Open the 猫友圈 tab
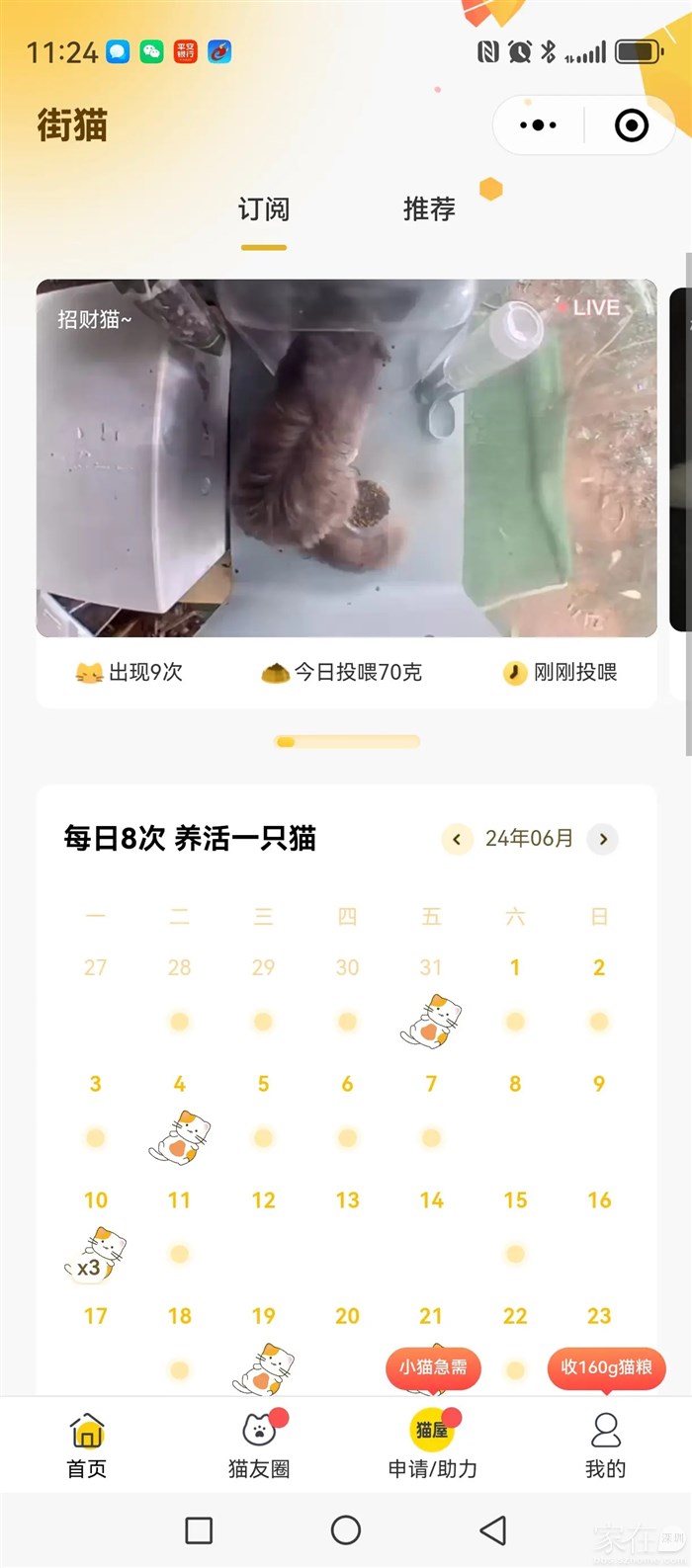 coord(259,1444)
